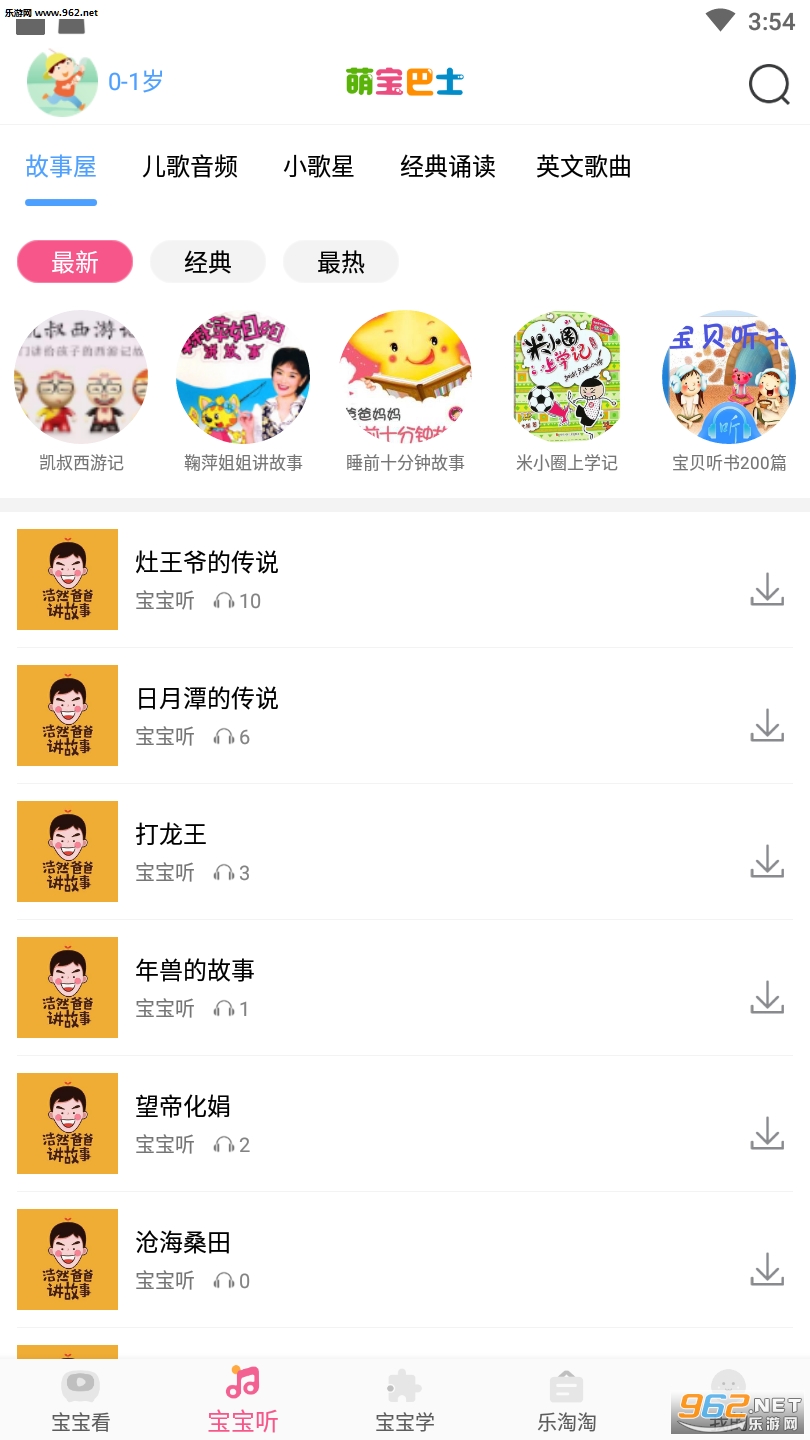Open the story 望帝化娟

183,1107
